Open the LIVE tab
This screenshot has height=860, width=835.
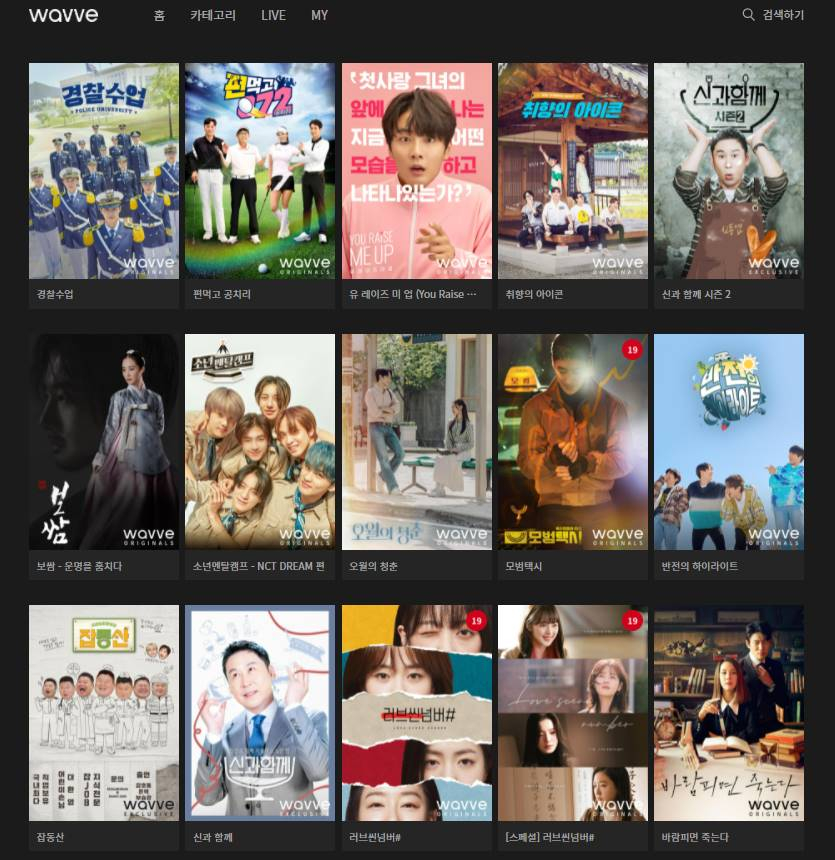click(x=273, y=15)
